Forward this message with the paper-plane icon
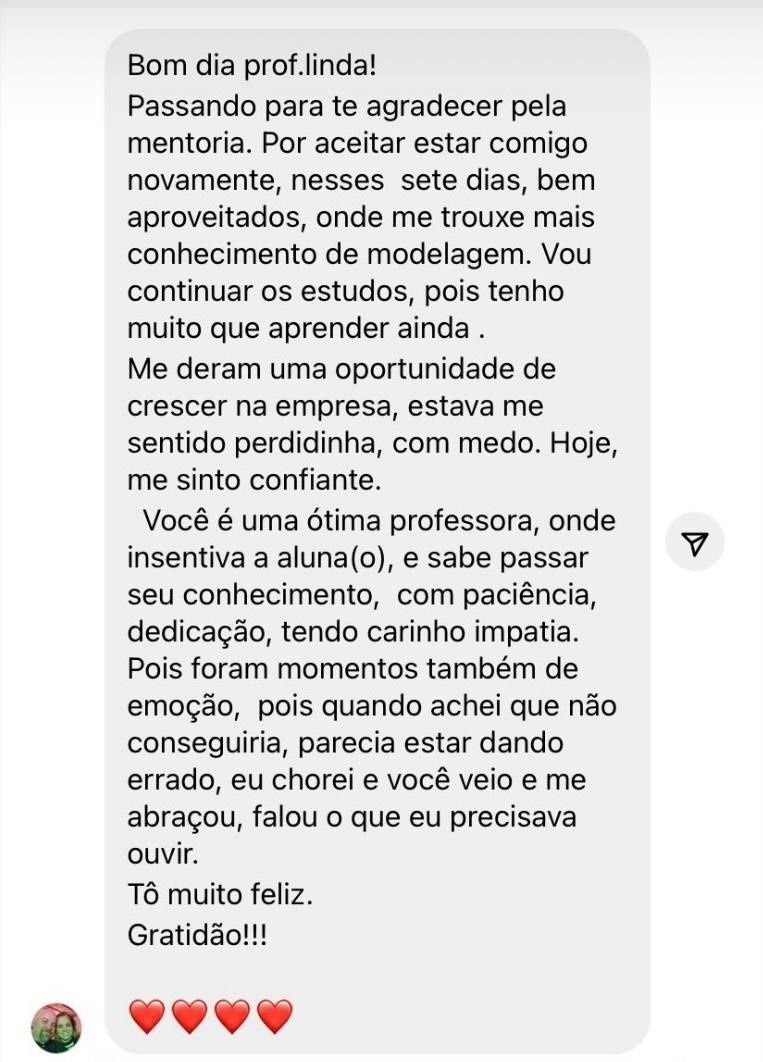763x1062 pixels. pyautogui.click(x=695, y=542)
